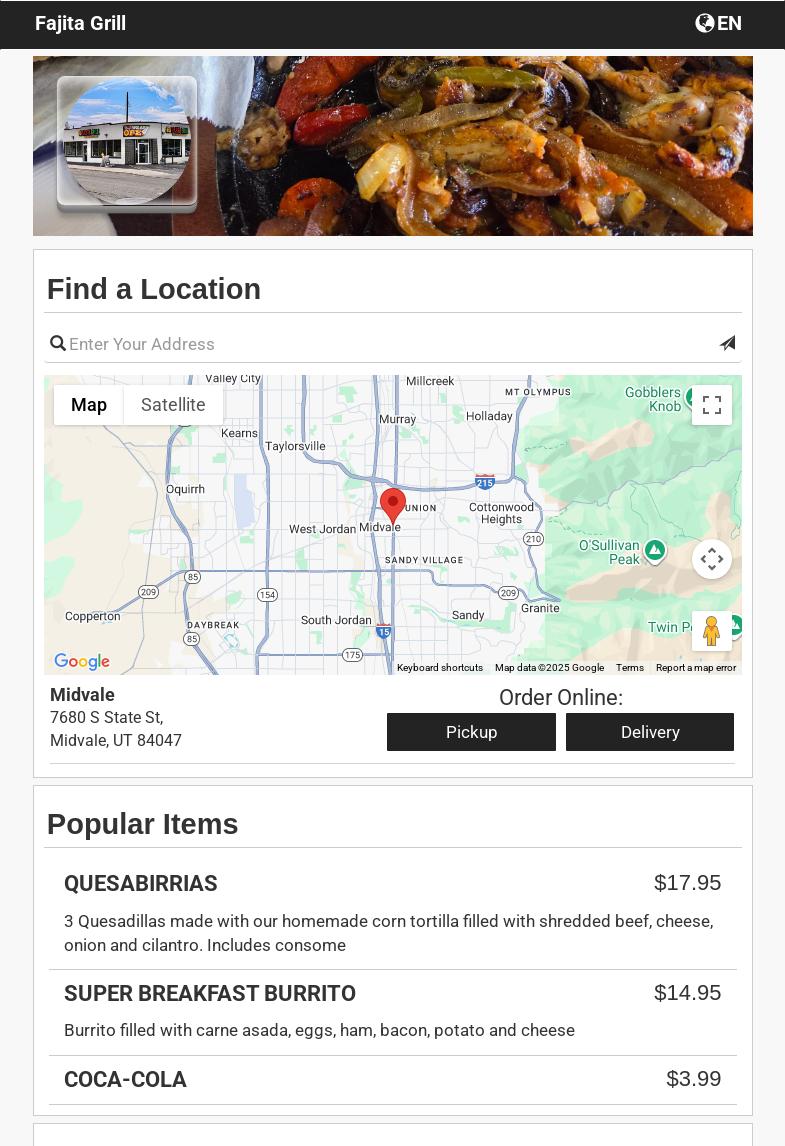The height and width of the screenshot is (1146, 785).
Task: Select Coca-Cola from popular items
Action: [125, 1080]
